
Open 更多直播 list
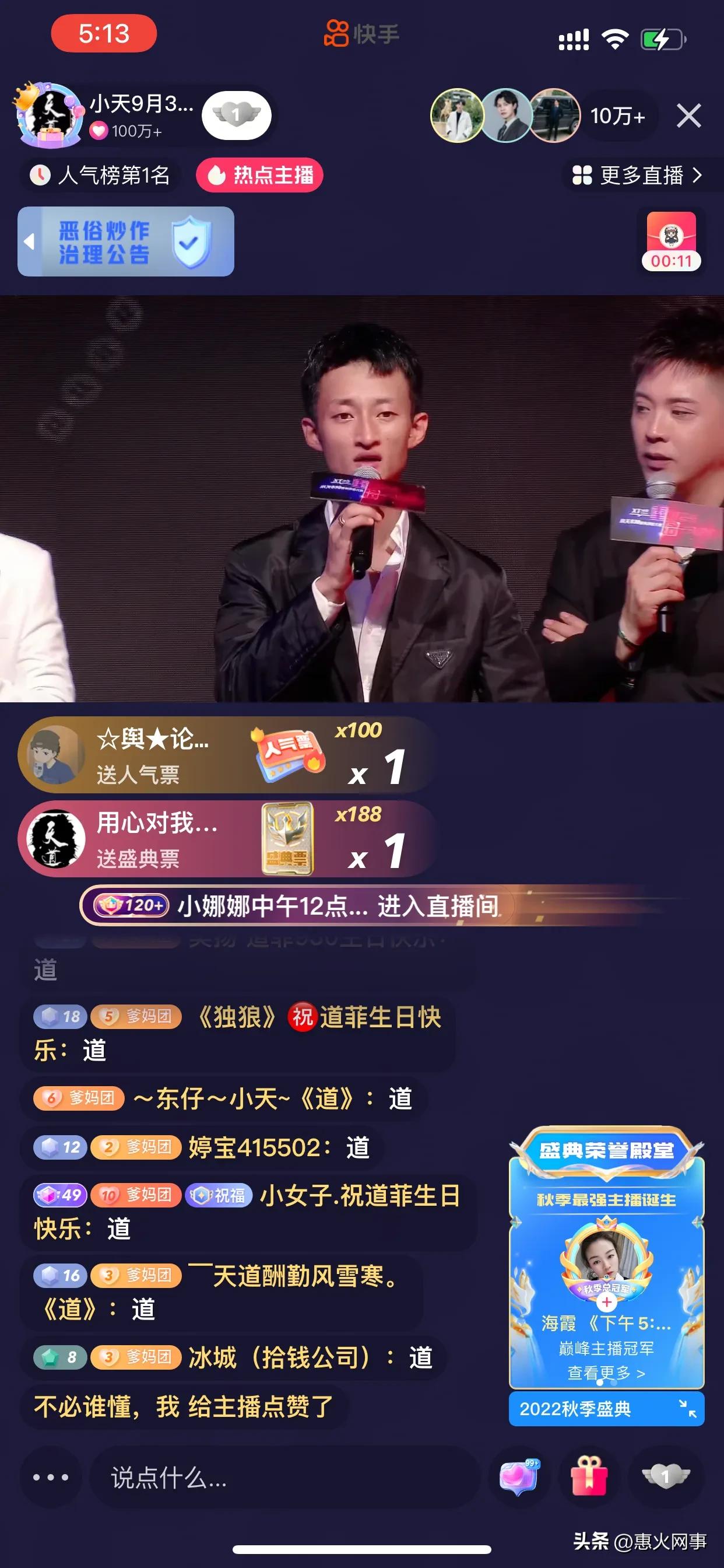coord(637,176)
